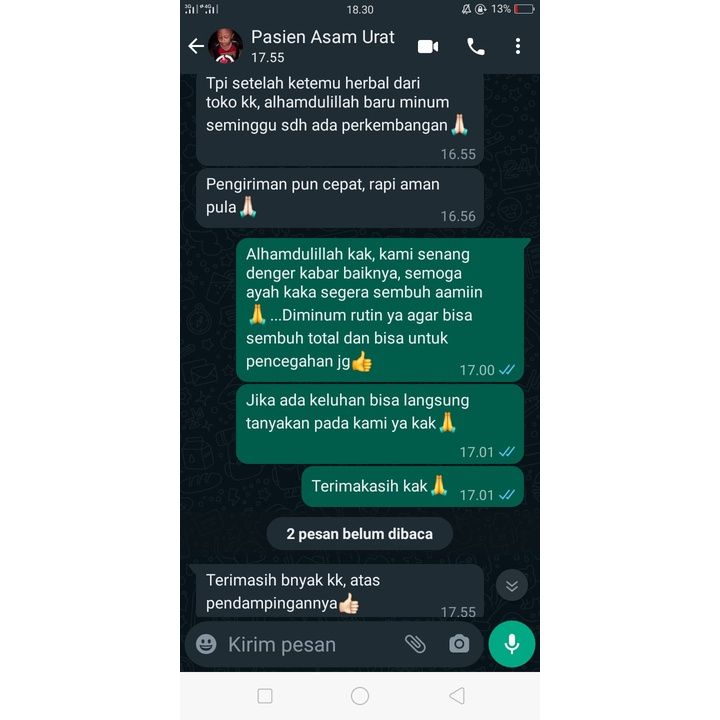Go back from the Pasien Asam Urat chat
This screenshot has height=720, width=720.
click(x=196, y=46)
